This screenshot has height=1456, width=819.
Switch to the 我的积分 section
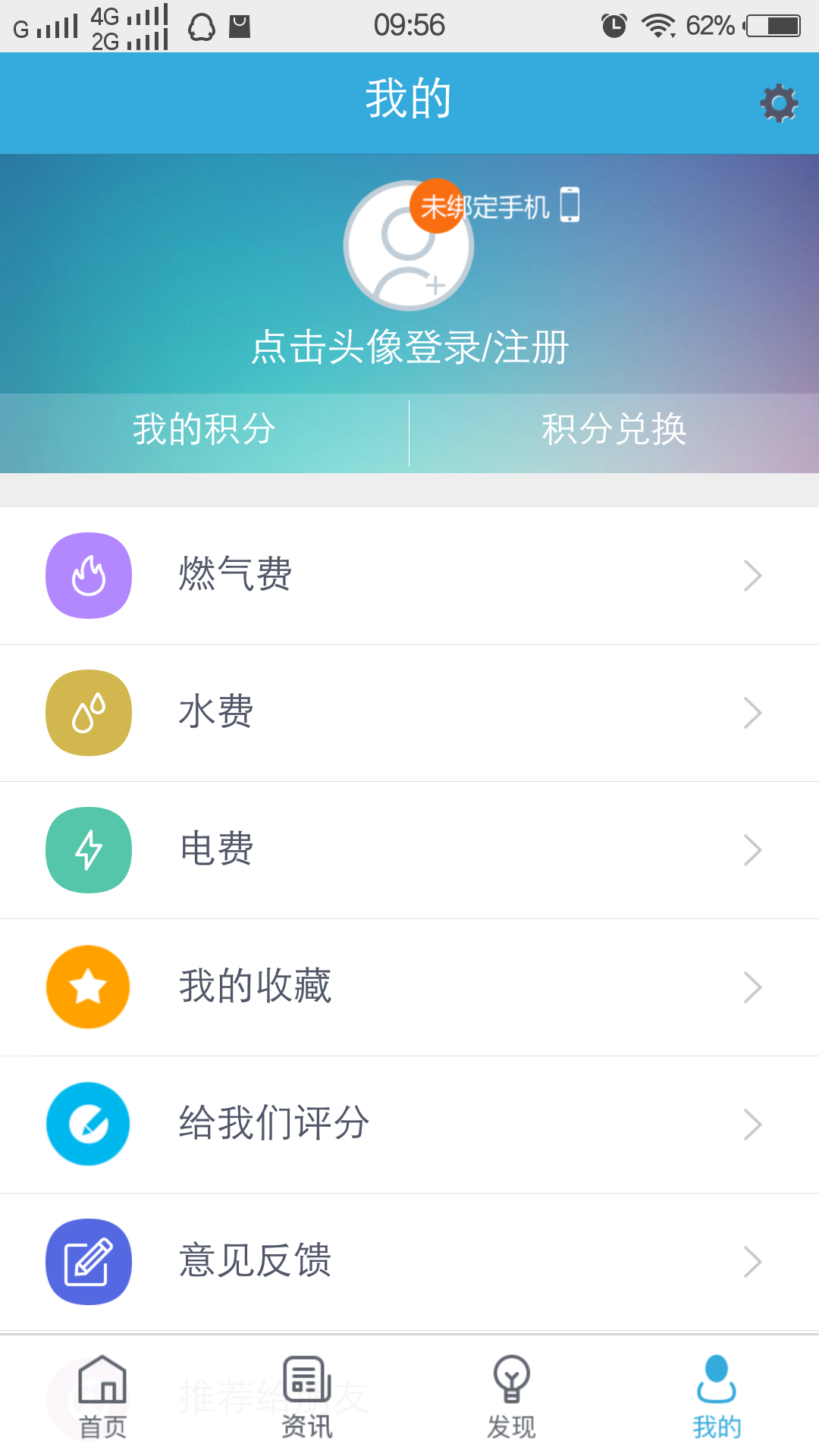(x=203, y=428)
